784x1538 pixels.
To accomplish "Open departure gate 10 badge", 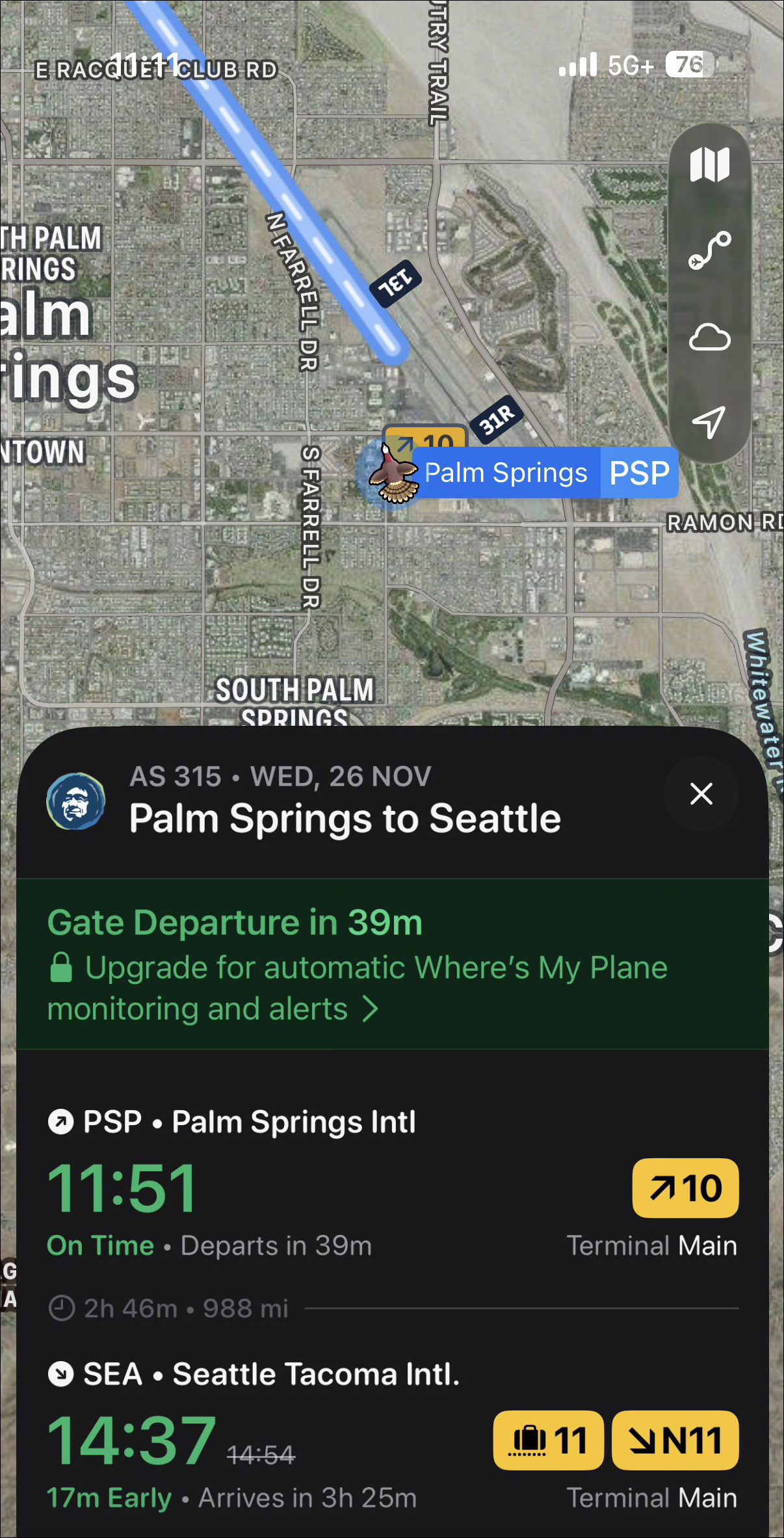I will (x=685, y=1188).
